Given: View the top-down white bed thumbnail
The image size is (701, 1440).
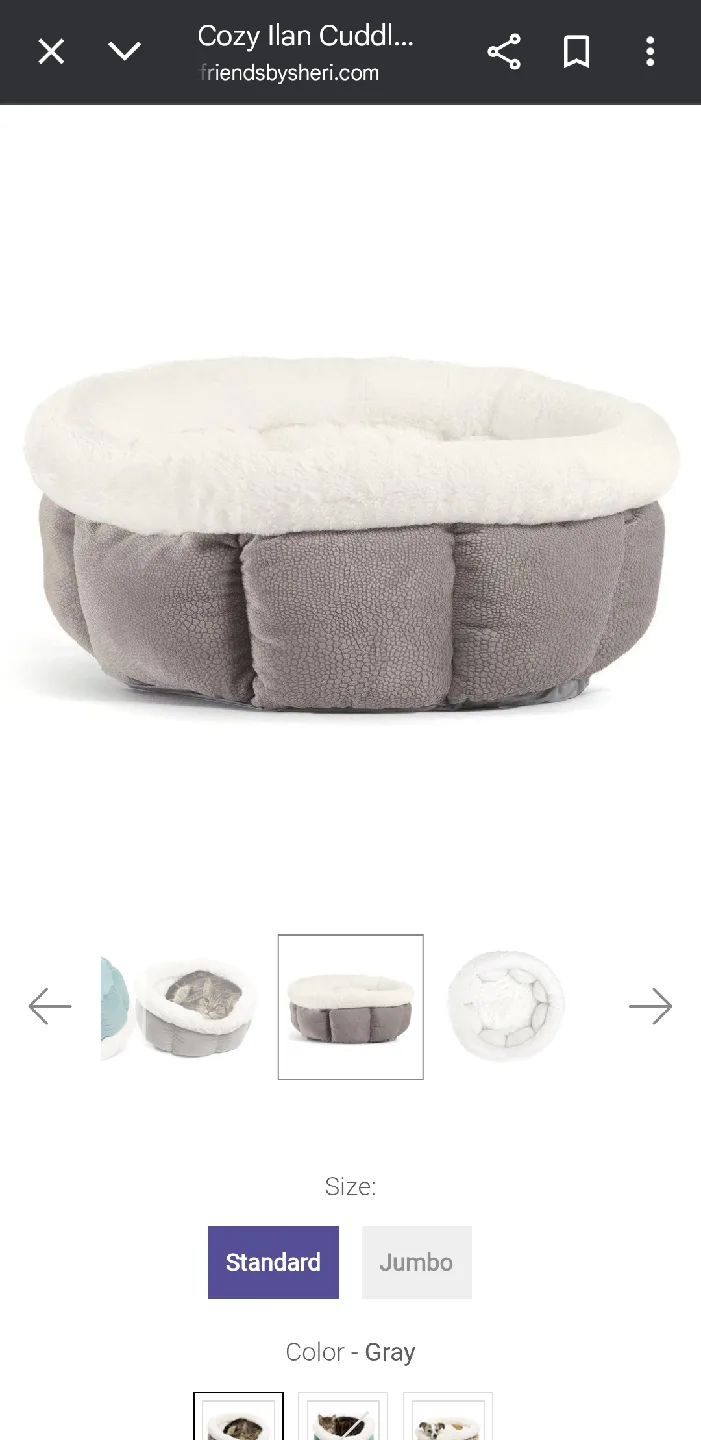Looking at the screenshot, I should click(505, 1006).
